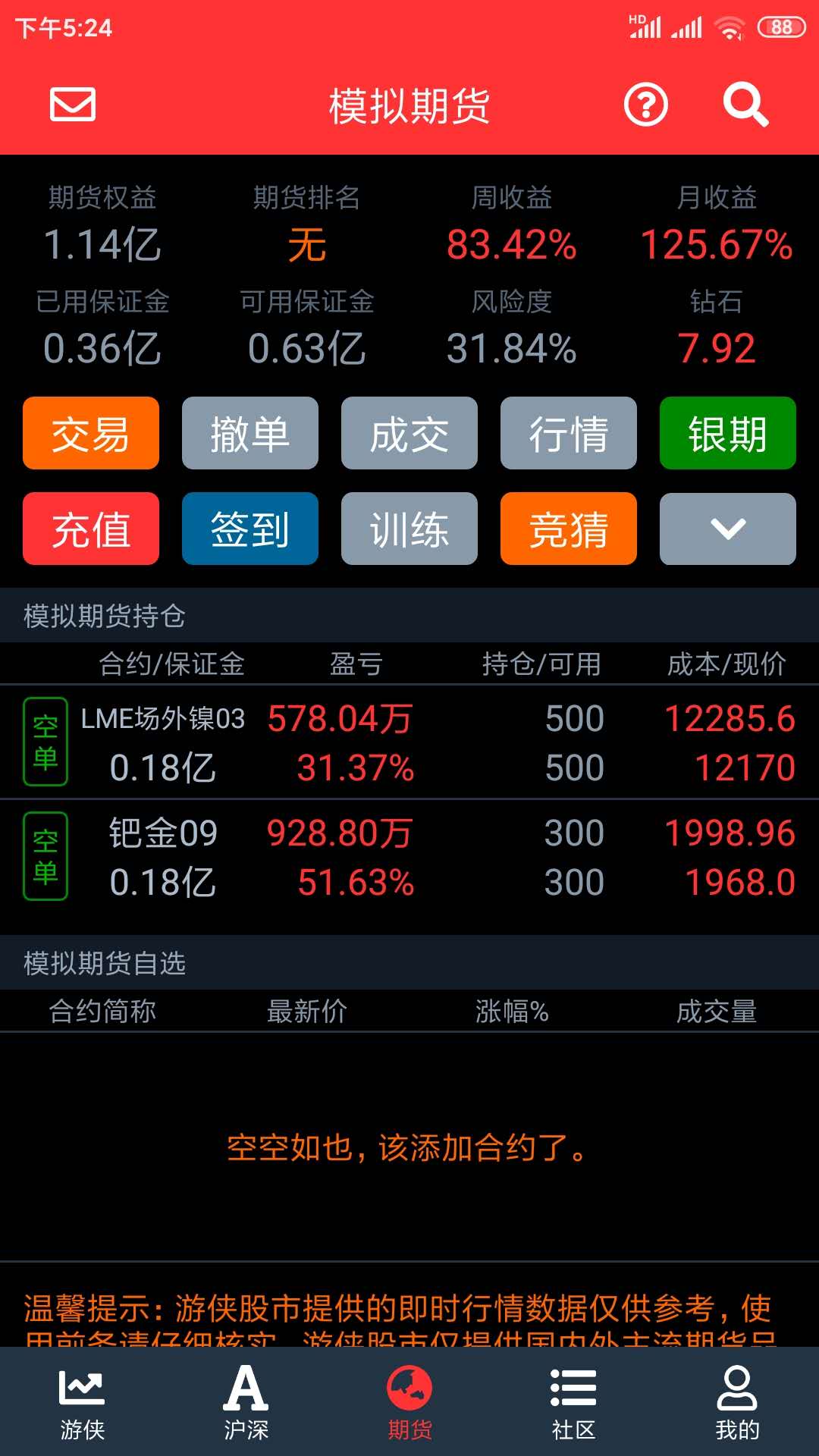
Task: Select the 期货 futures tab
Action: [409, 1403]
